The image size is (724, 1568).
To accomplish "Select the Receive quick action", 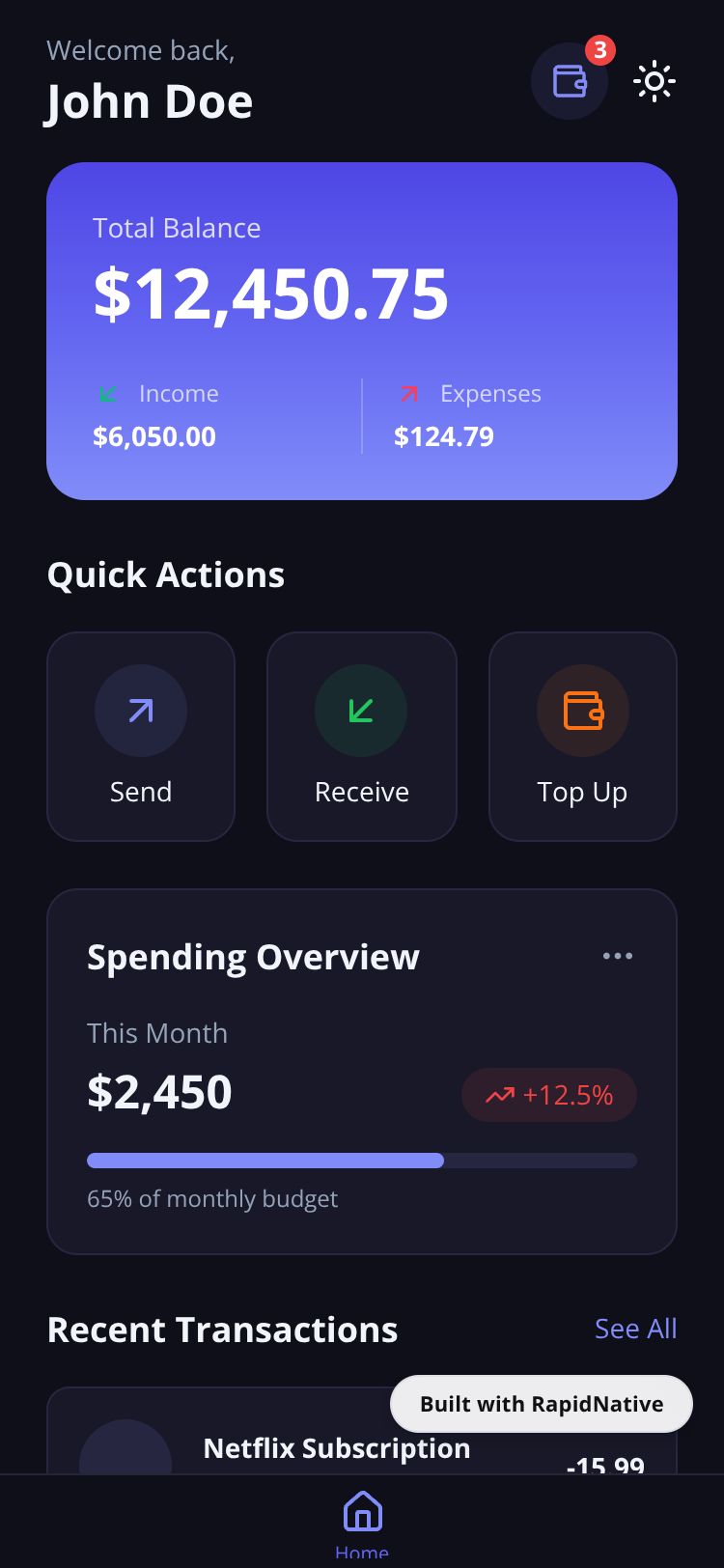I will pyautogui.click(x=361, y=736).
